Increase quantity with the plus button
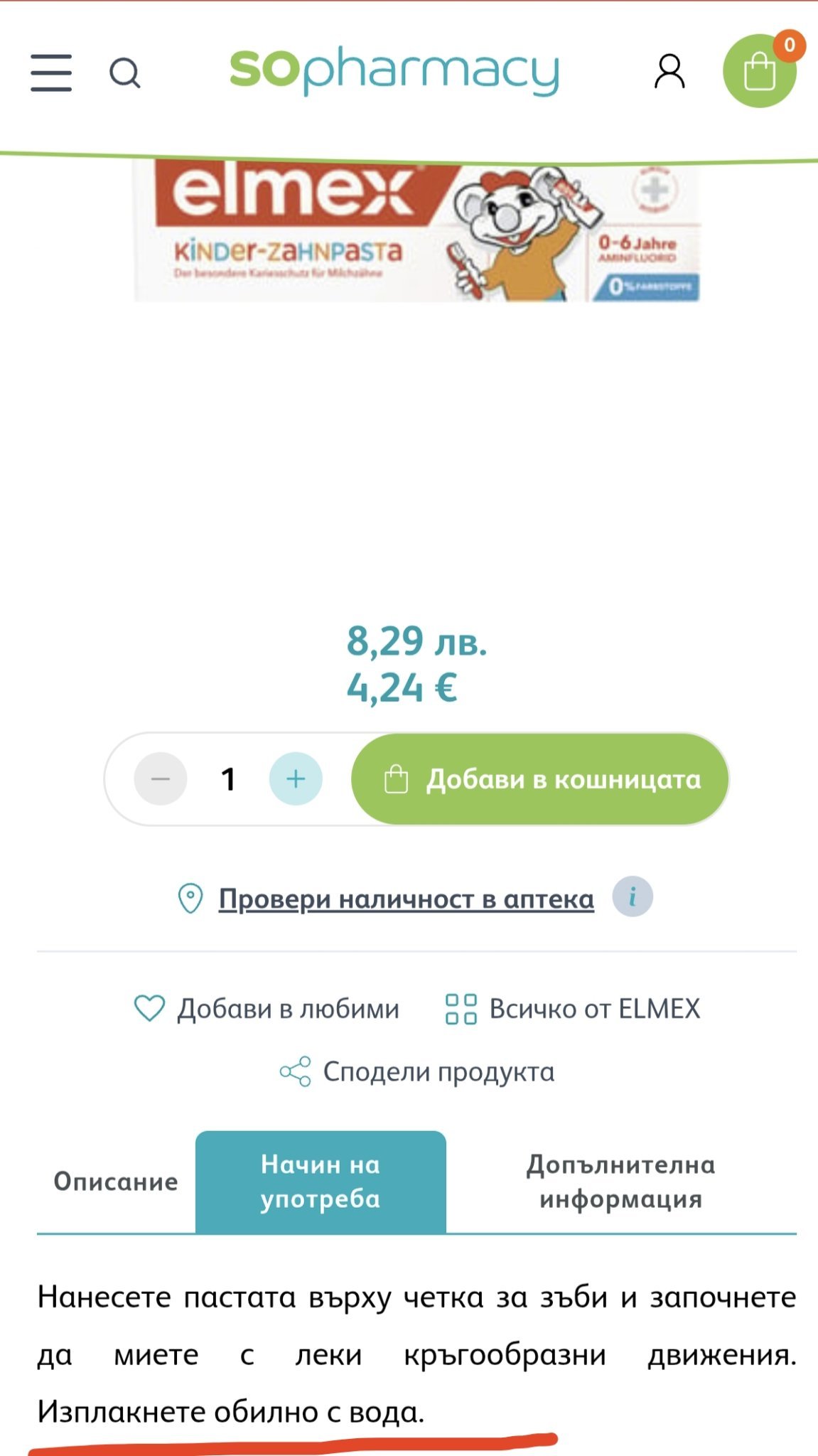Viewport: 818px width, 1456px height. click(296, 779)
